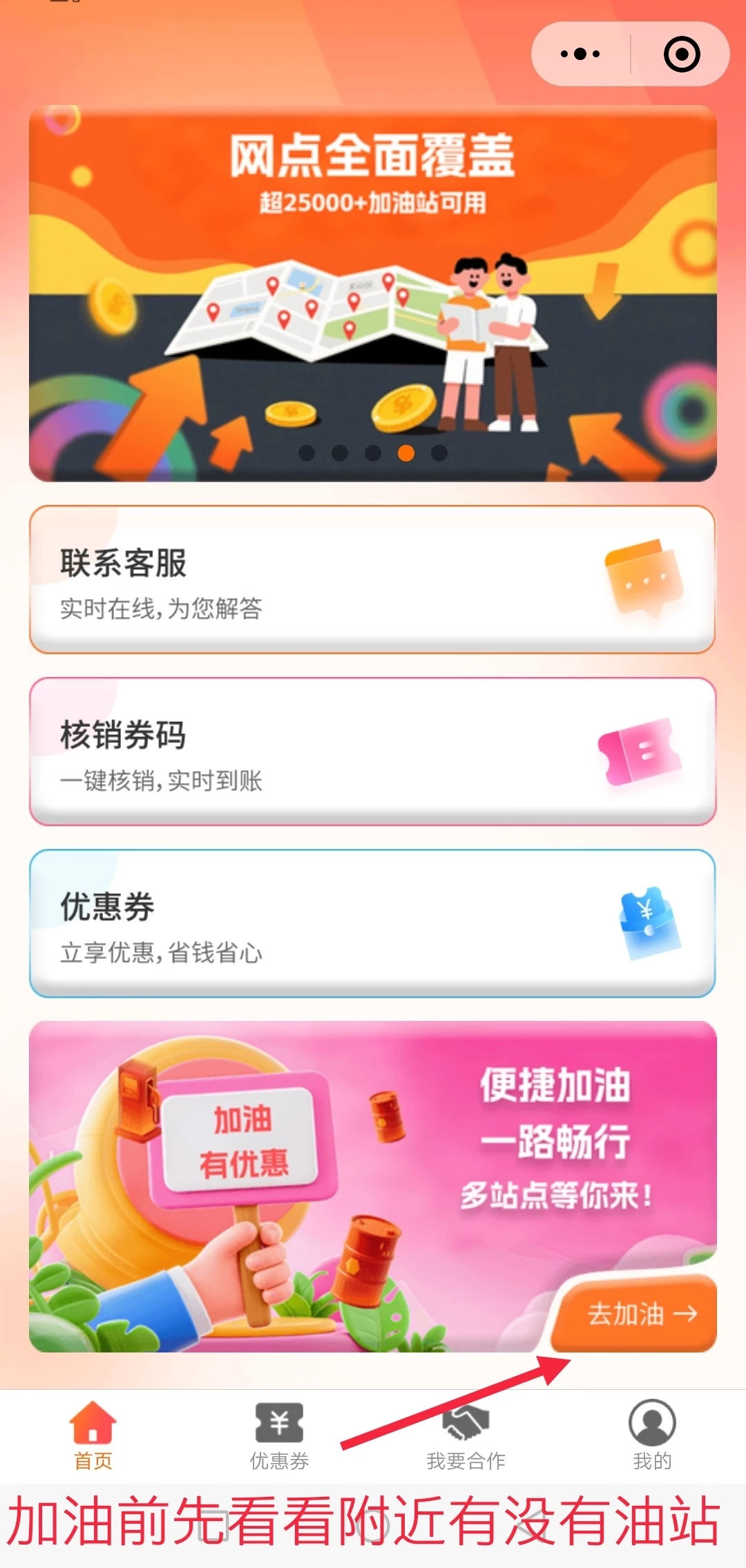Open the mini program more options menu

[580, 54]
